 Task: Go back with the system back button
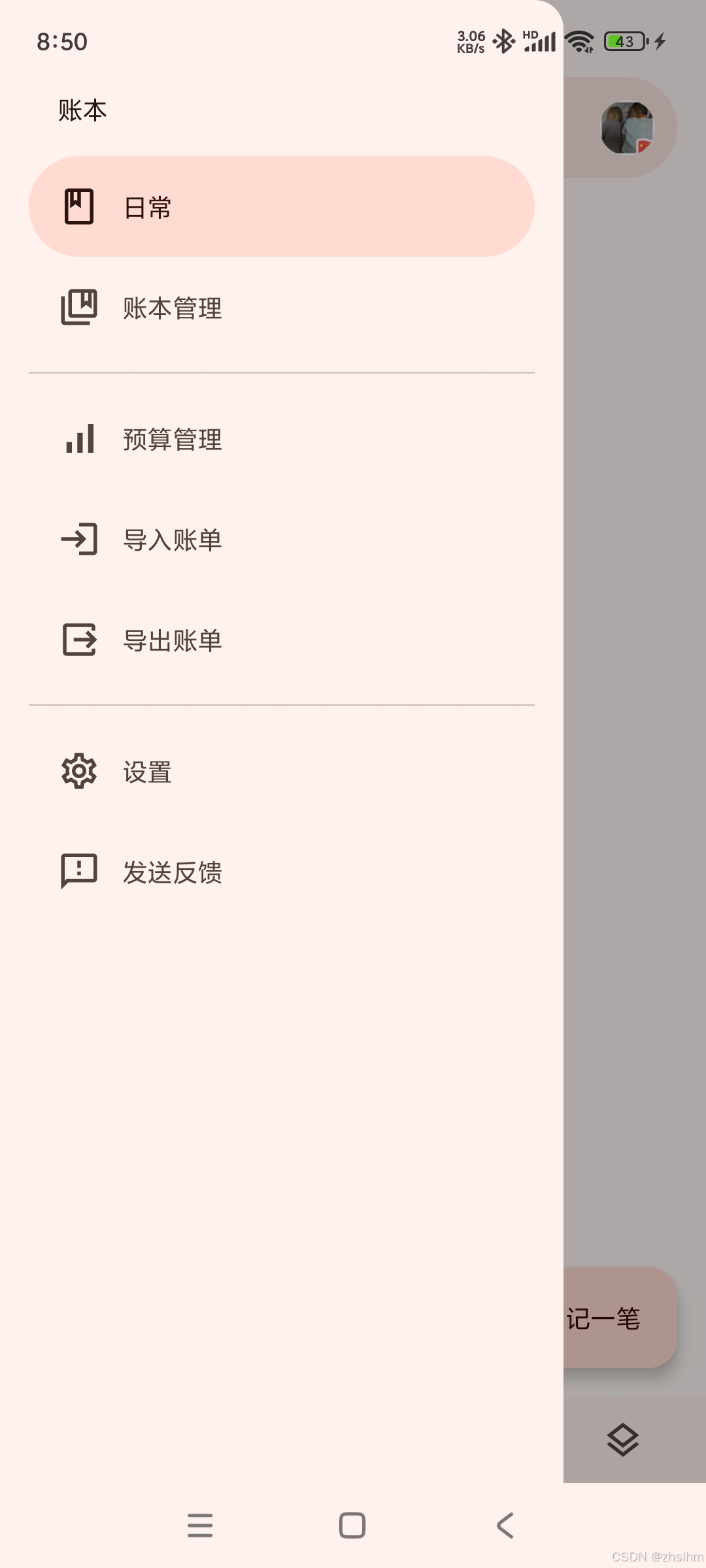click(x=505, y=1526)
